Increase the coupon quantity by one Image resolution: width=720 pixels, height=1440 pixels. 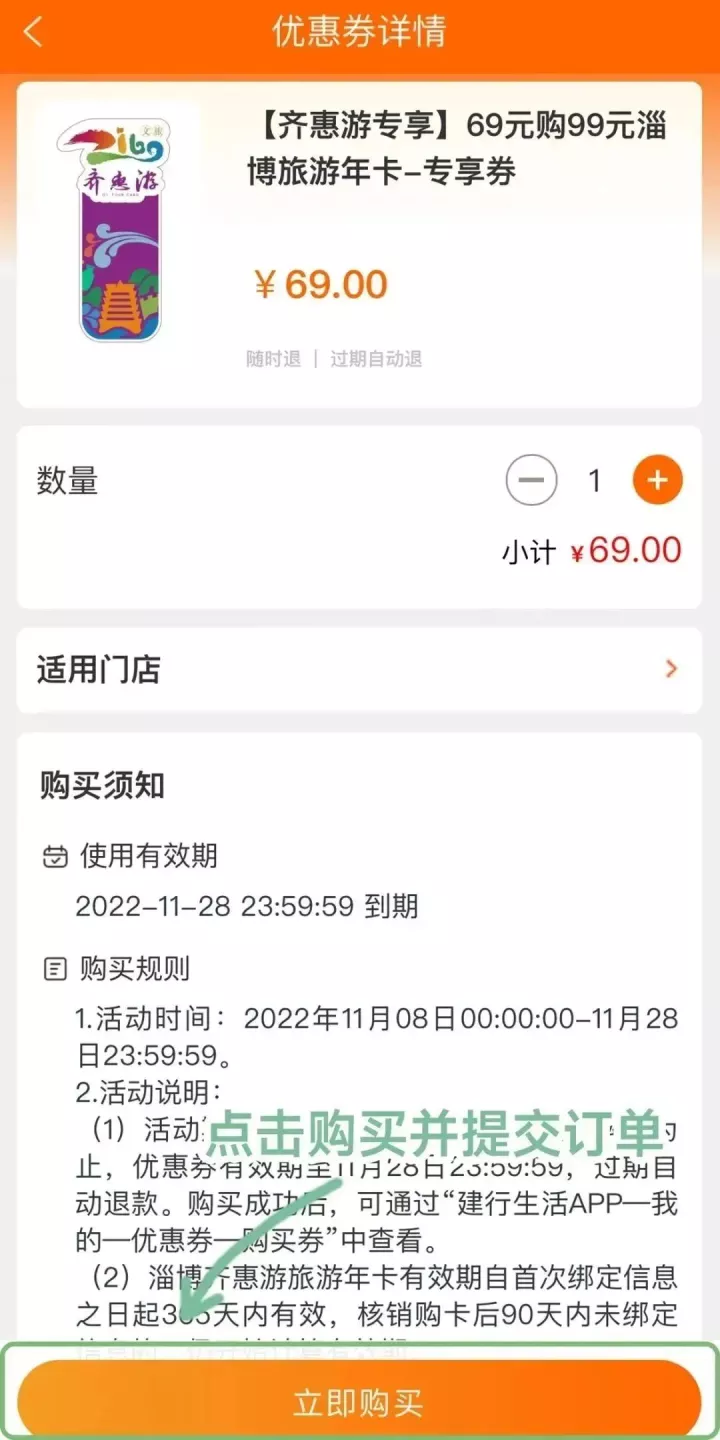coord(657,481)
